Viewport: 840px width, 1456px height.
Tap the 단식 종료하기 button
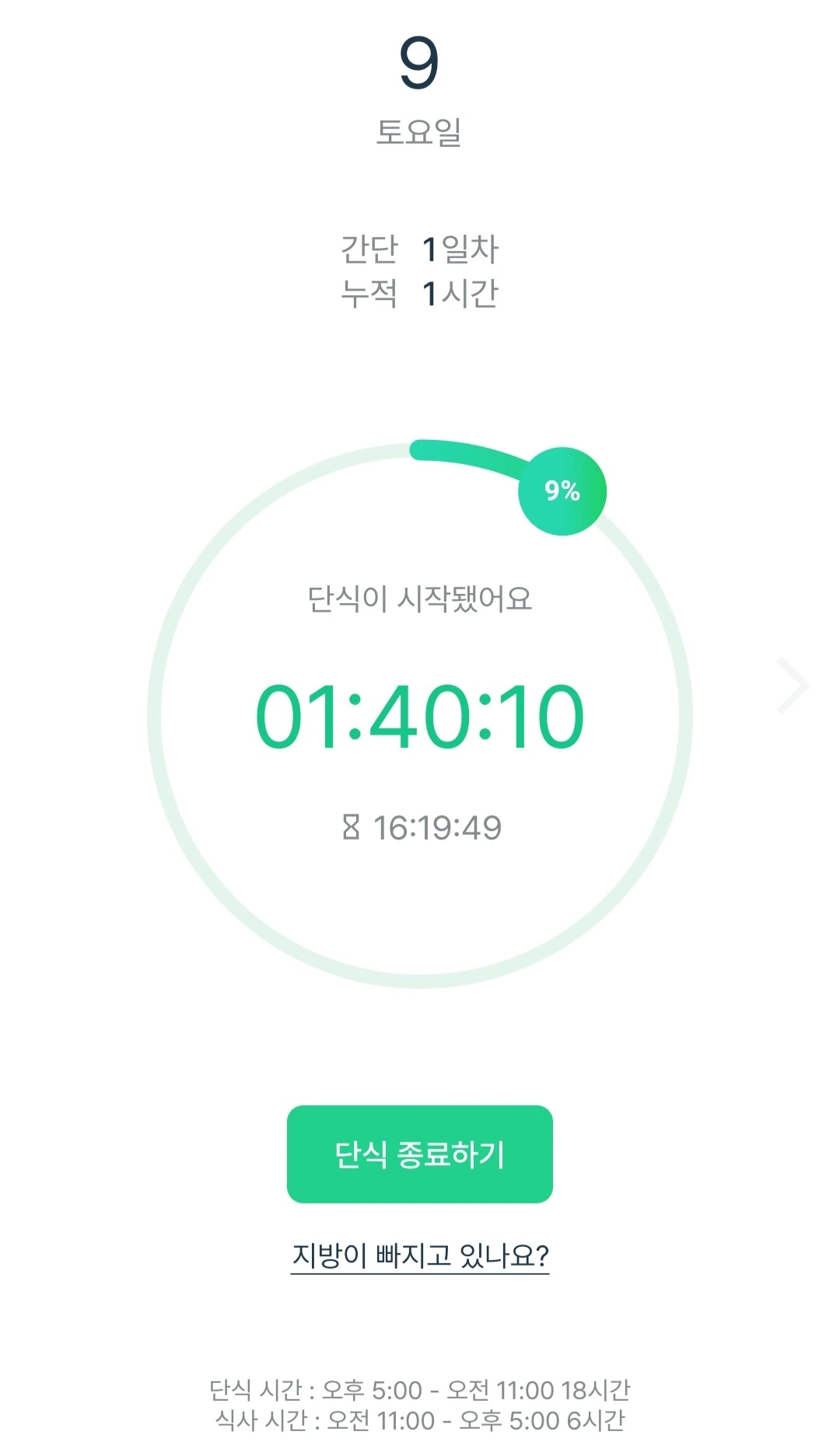[419, 1154]
